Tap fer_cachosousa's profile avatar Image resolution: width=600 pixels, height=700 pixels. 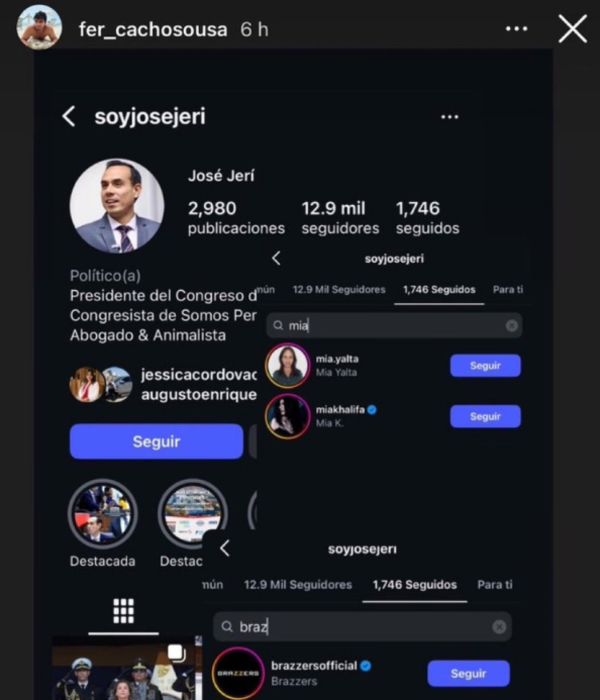point(39,27)
